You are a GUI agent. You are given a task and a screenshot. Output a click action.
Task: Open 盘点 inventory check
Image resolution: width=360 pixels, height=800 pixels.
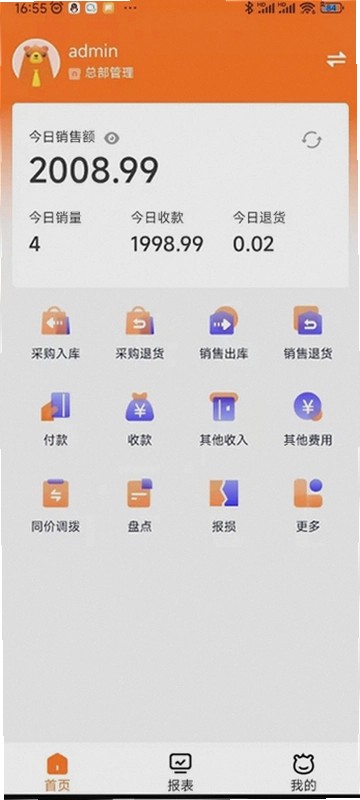coord(140,506)
